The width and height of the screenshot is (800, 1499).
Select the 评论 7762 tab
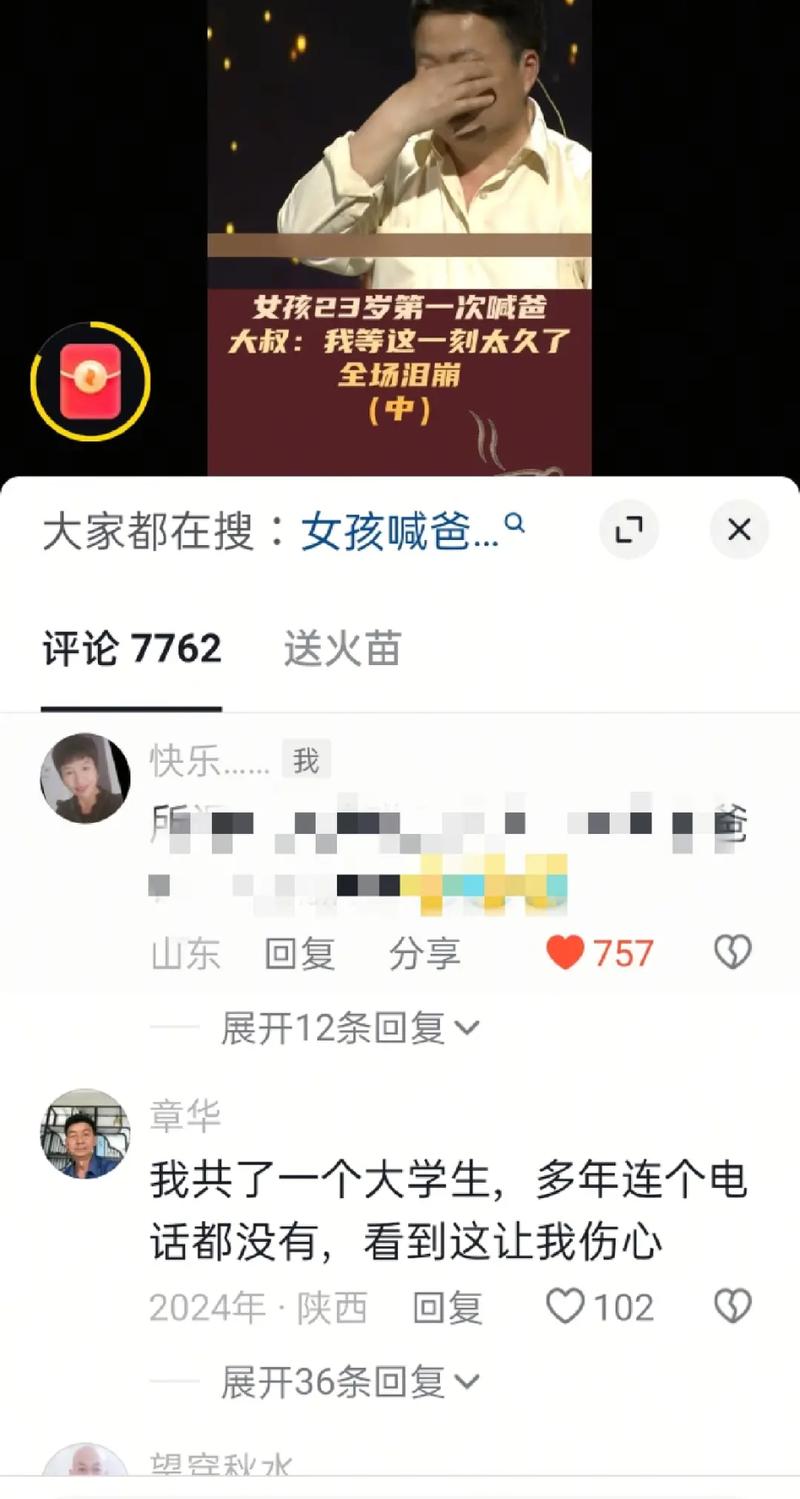[131, 649]
